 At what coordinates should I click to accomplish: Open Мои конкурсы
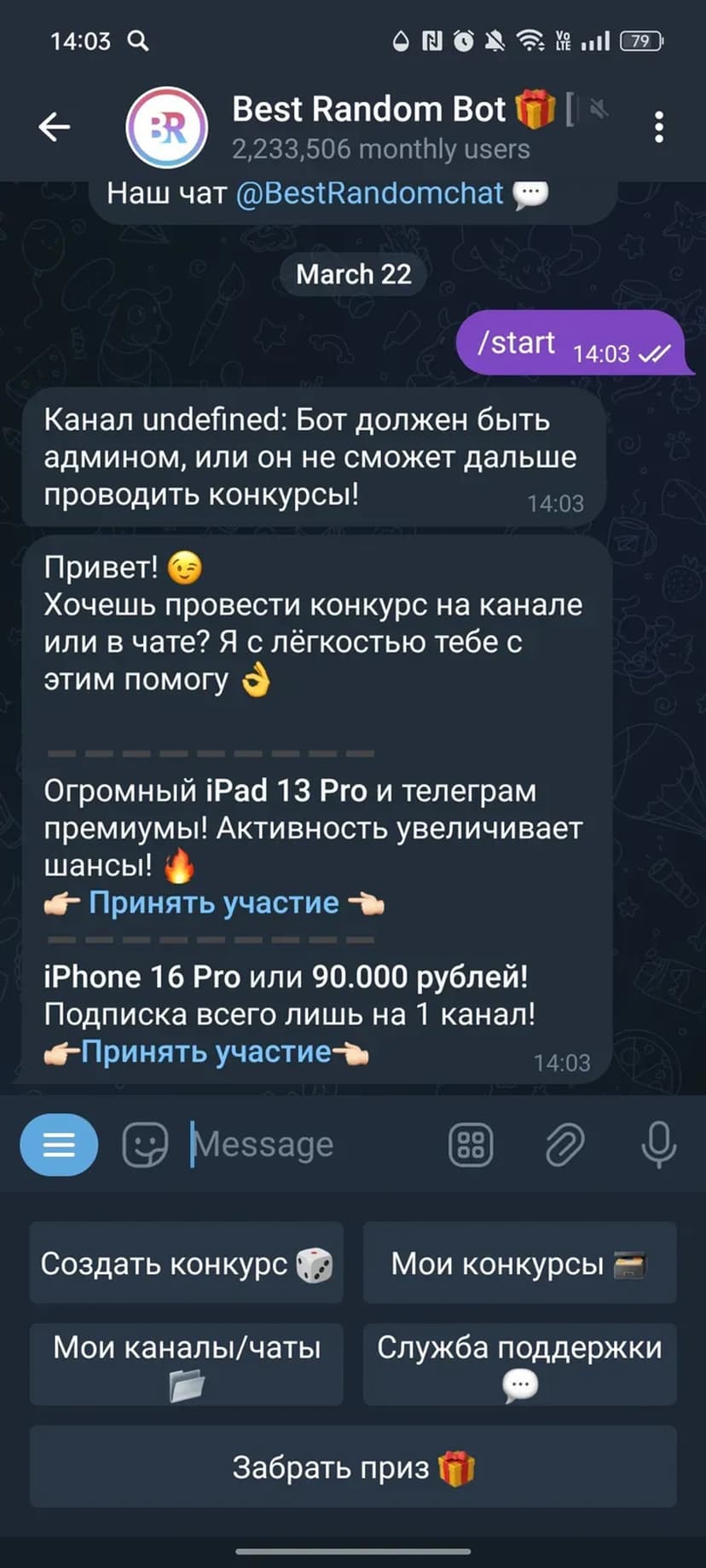point(519,1263)
